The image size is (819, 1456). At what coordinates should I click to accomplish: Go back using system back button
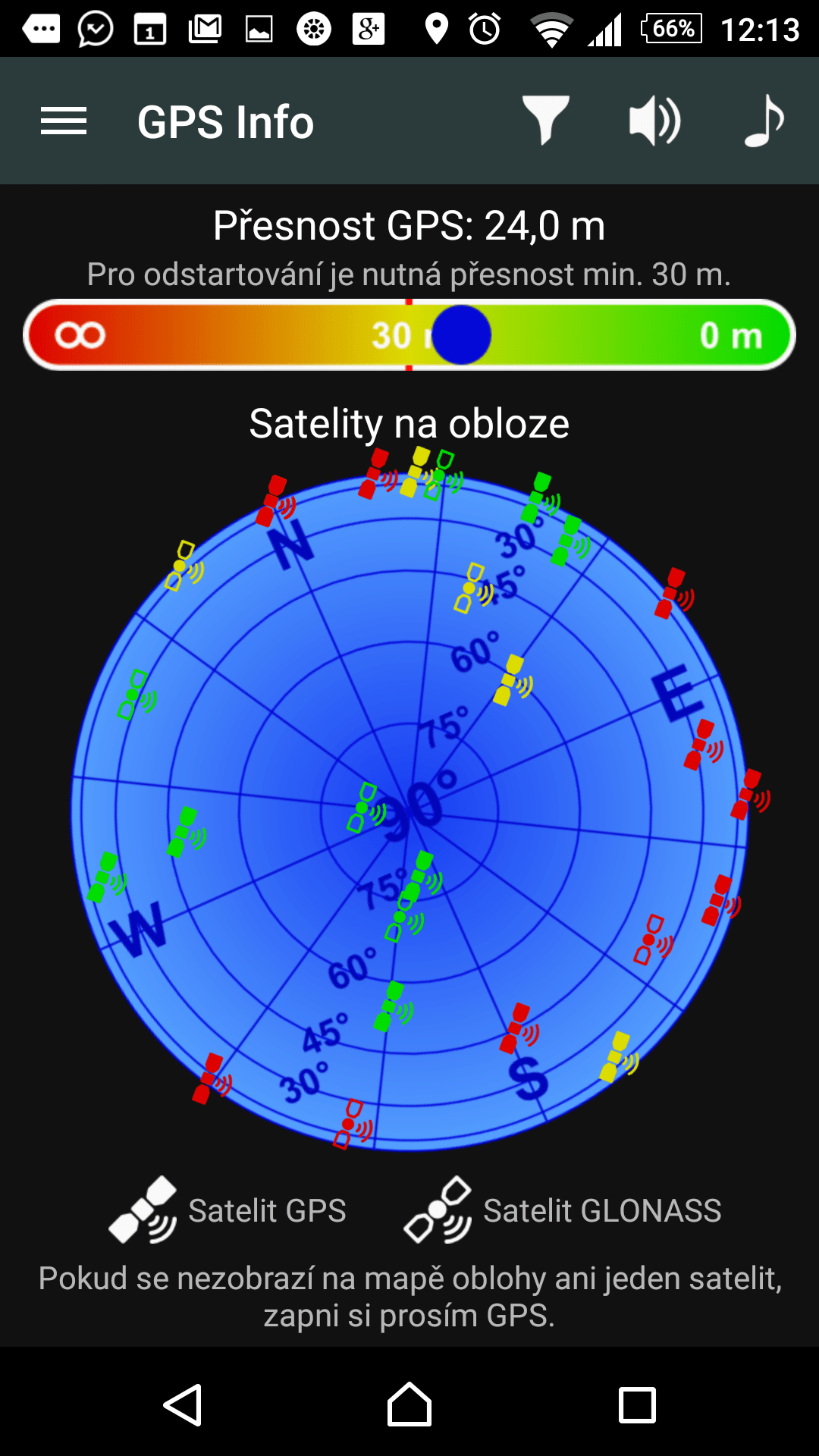183,1405
